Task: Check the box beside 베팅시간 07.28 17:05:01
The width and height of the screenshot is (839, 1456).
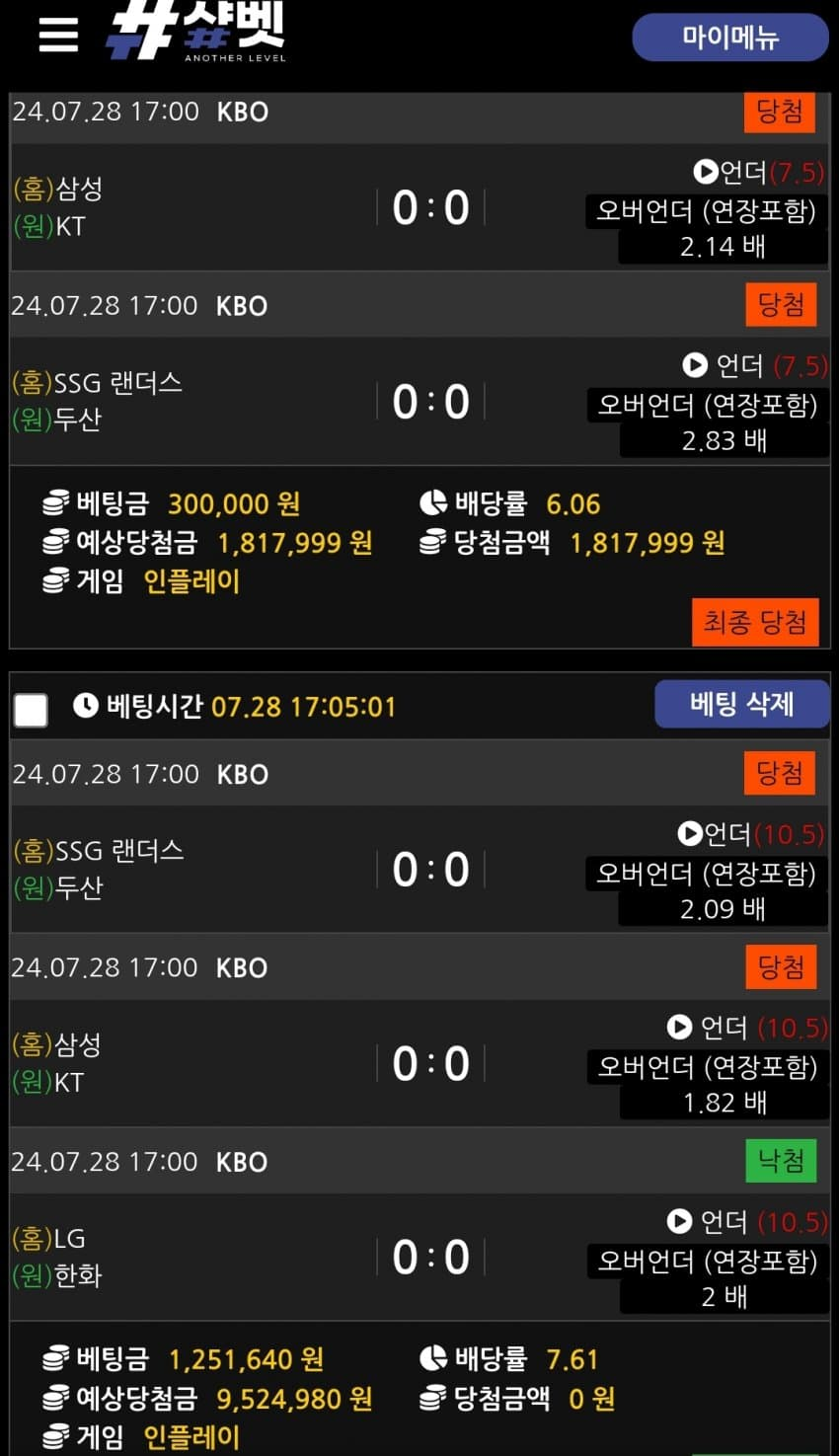Action: coord(31,709)
